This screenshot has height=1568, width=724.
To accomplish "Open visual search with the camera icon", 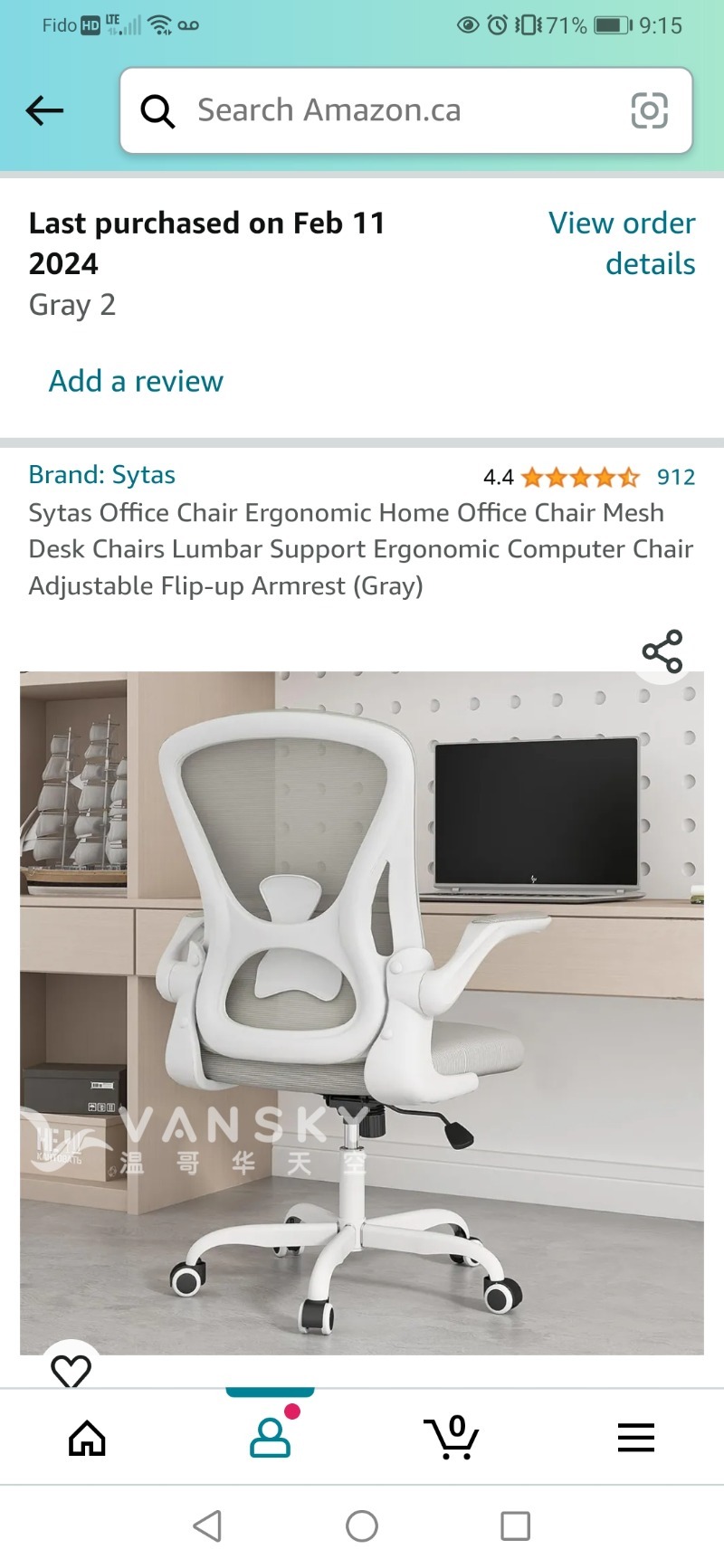I will click(x=650, y=110).
